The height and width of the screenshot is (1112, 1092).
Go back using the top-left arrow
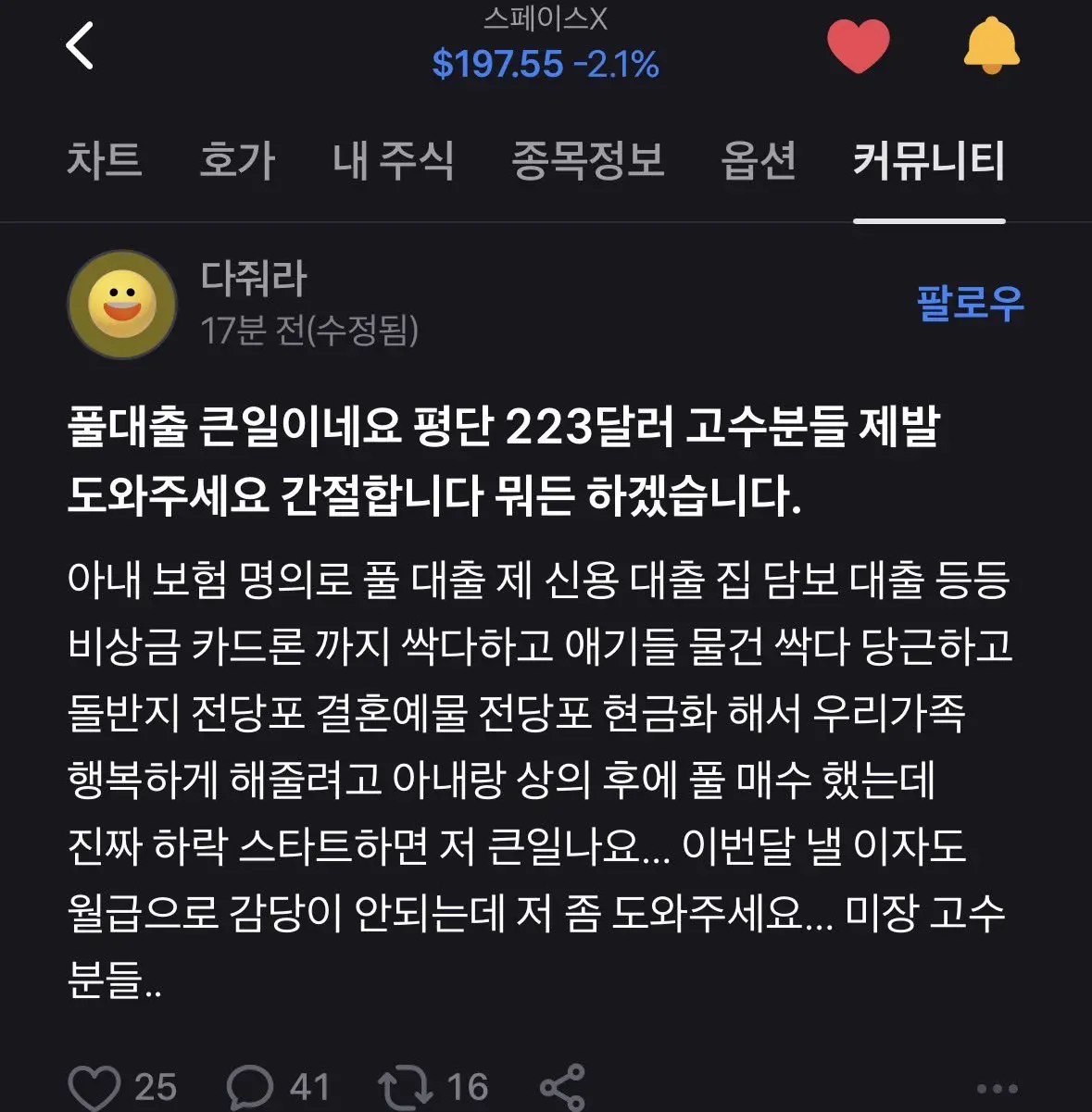80,45
